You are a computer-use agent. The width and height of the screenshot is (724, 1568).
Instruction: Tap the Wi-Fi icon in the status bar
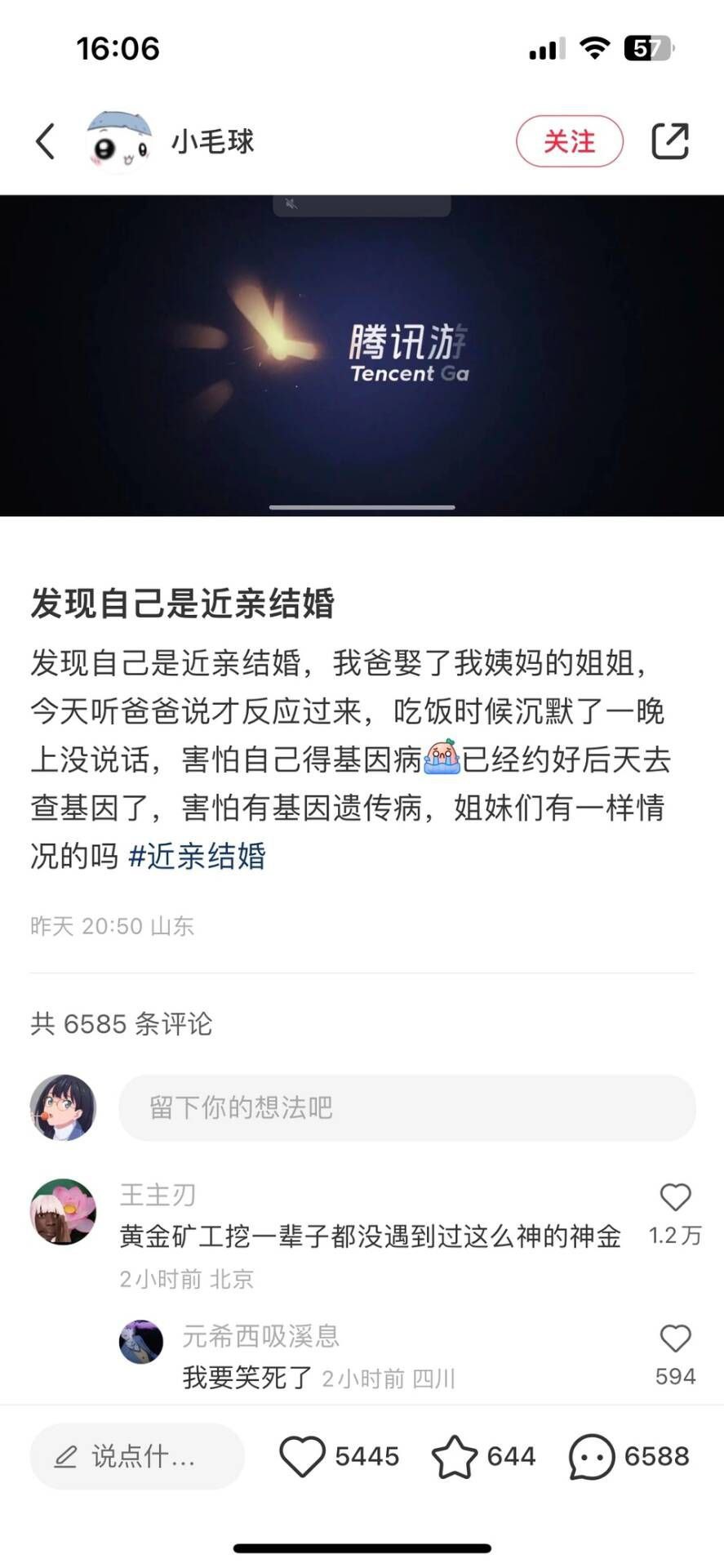tap(595, 47)
